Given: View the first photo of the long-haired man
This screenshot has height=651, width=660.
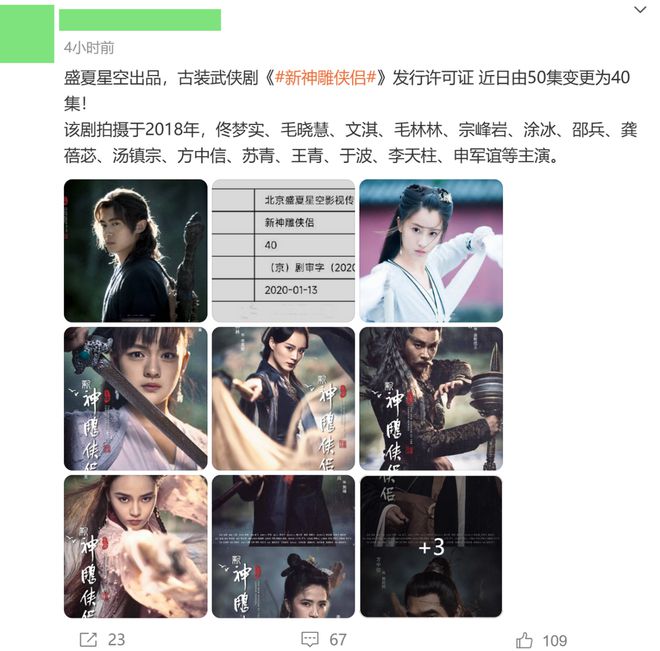Looking at the screenshot, I should point(135,250).
